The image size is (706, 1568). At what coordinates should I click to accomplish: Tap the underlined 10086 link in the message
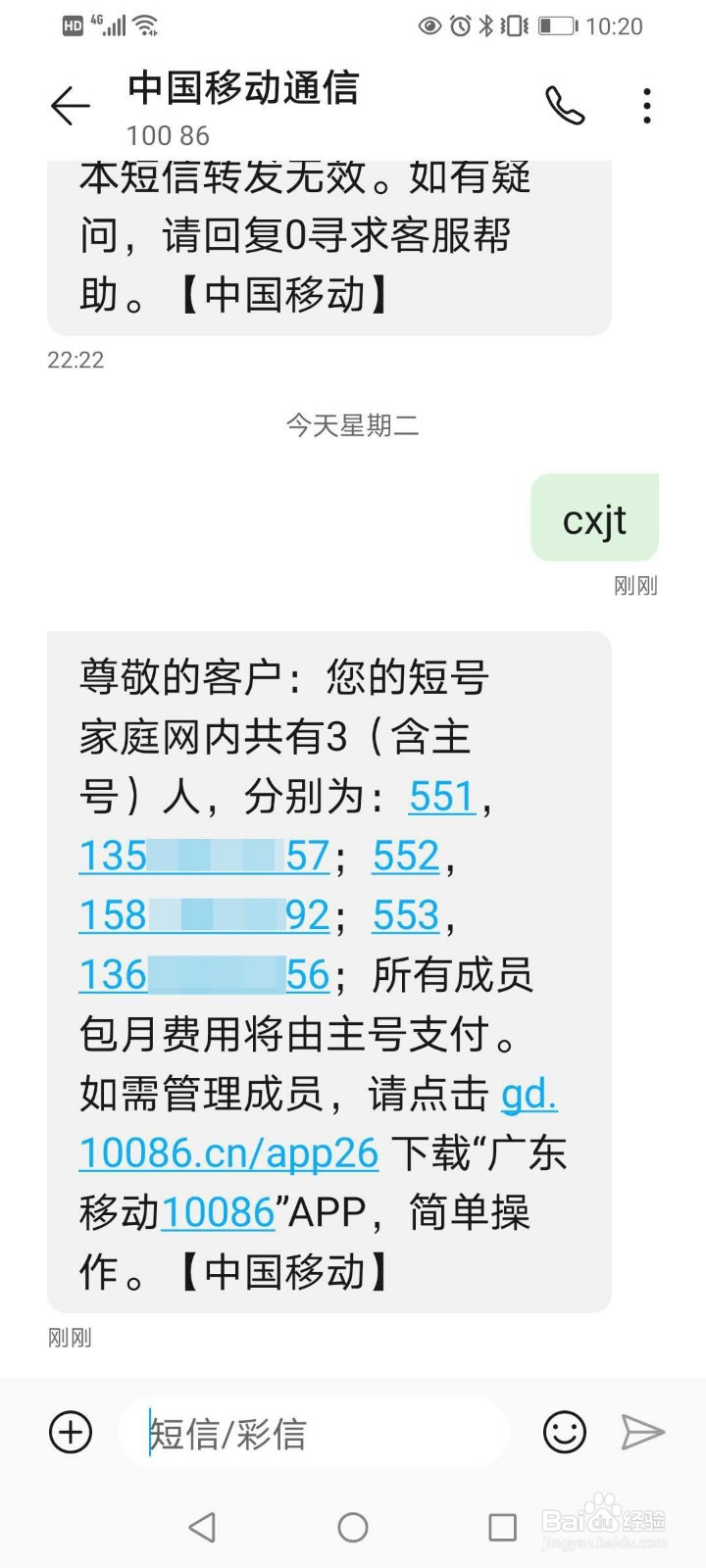tap(218, 1213)
